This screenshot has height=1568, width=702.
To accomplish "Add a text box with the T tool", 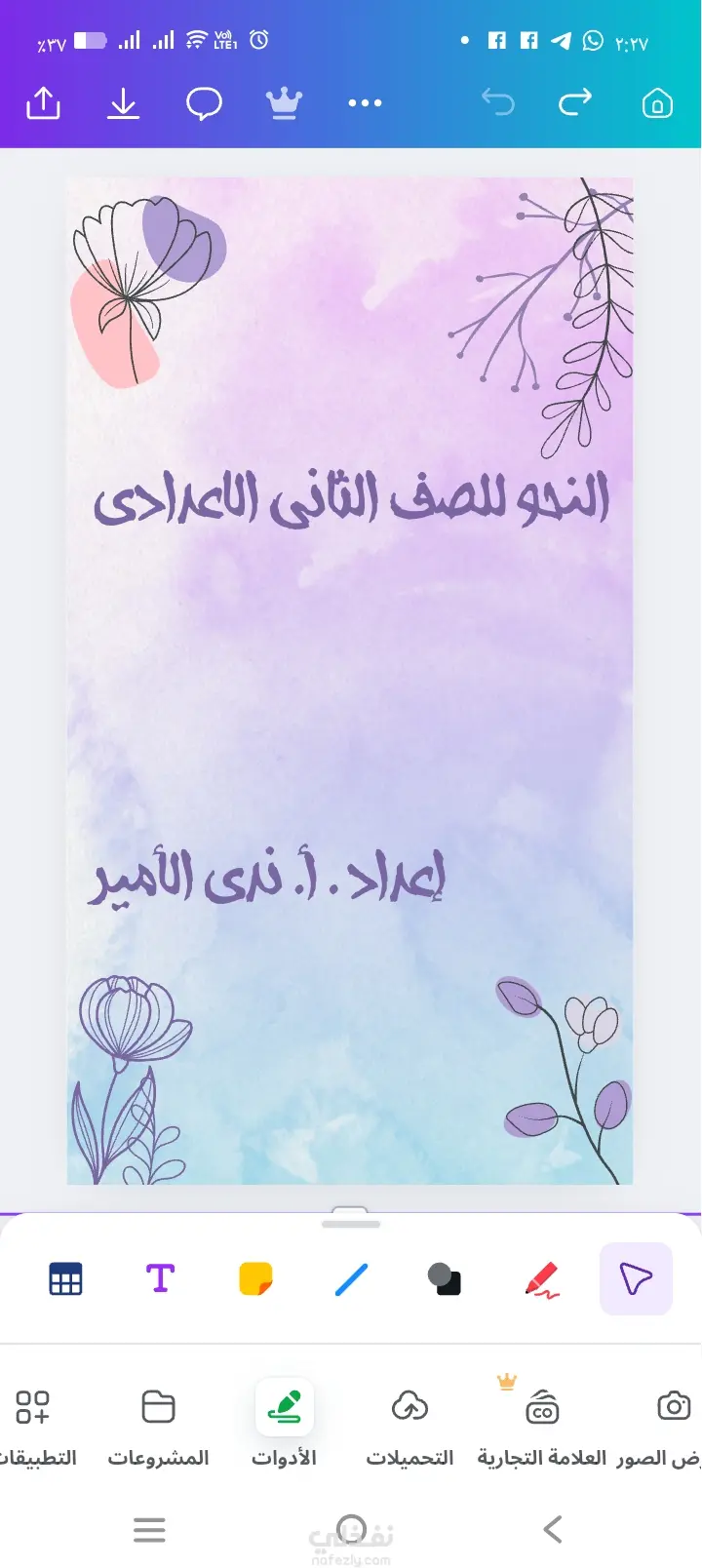I will click(161, 1278).
